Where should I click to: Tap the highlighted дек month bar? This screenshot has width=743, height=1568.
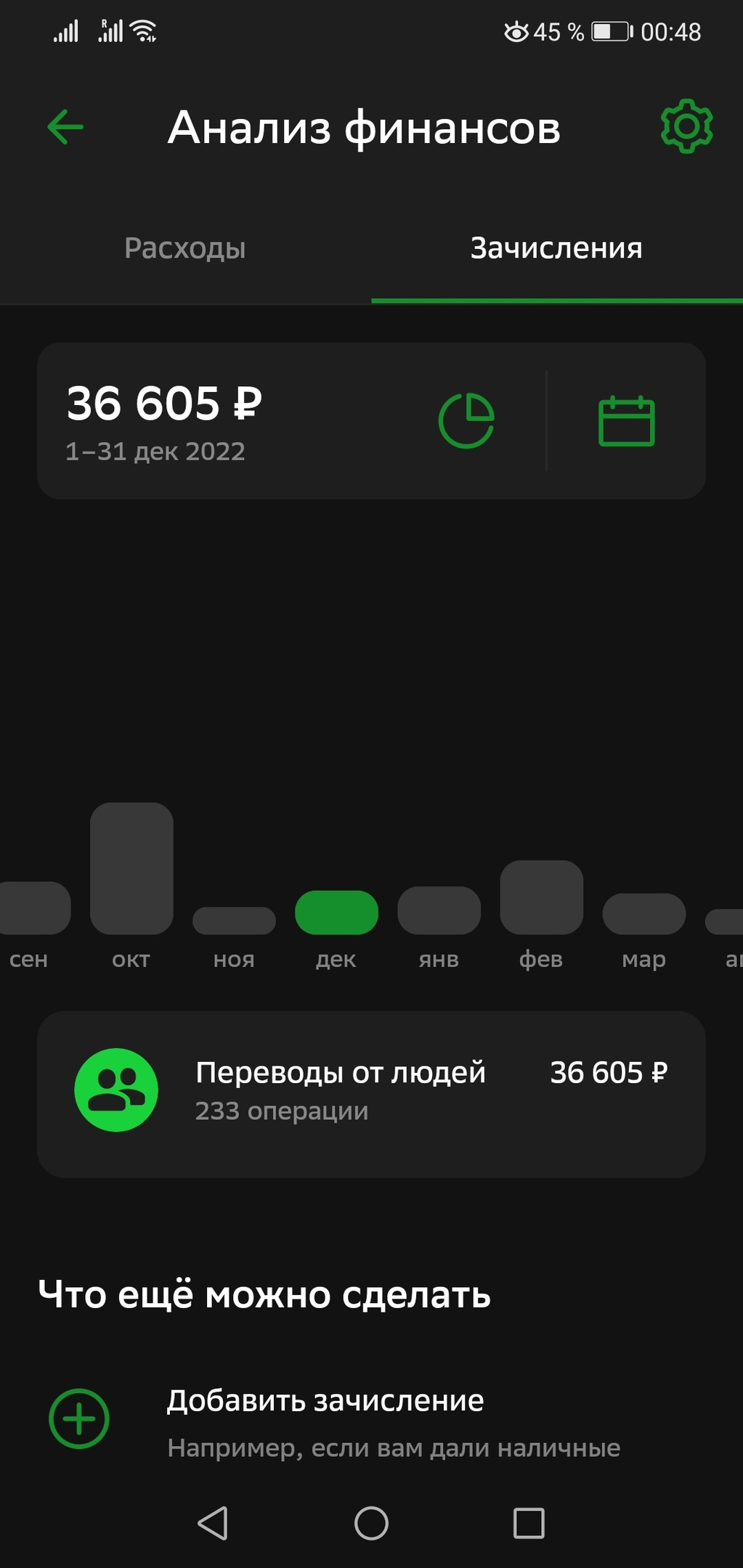point(336,912)
